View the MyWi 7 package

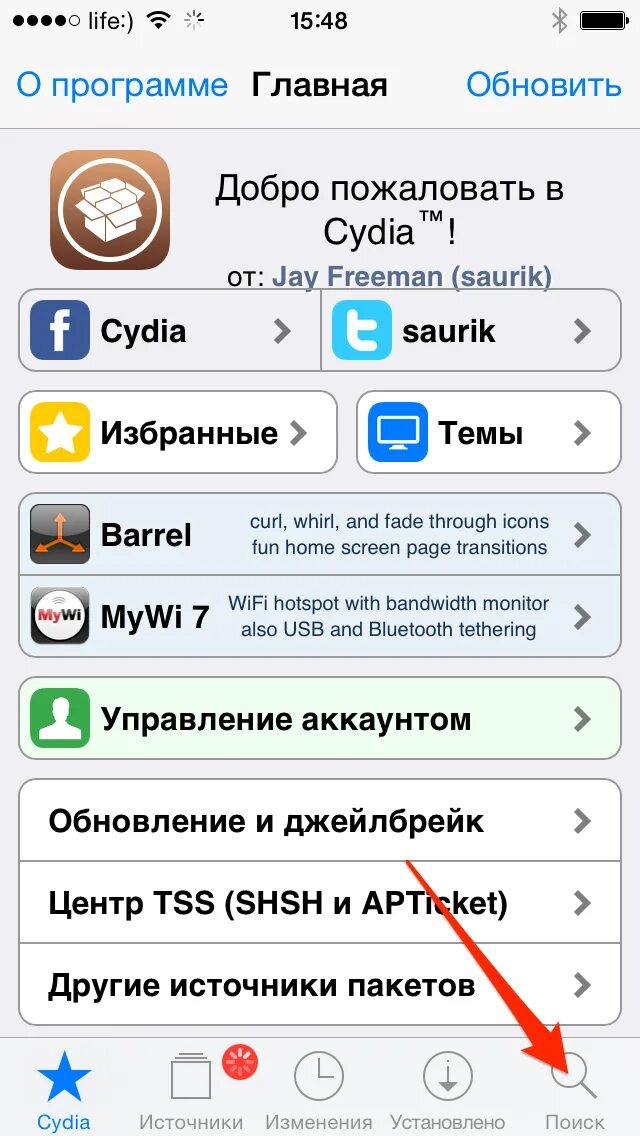(x=320, y=617)
